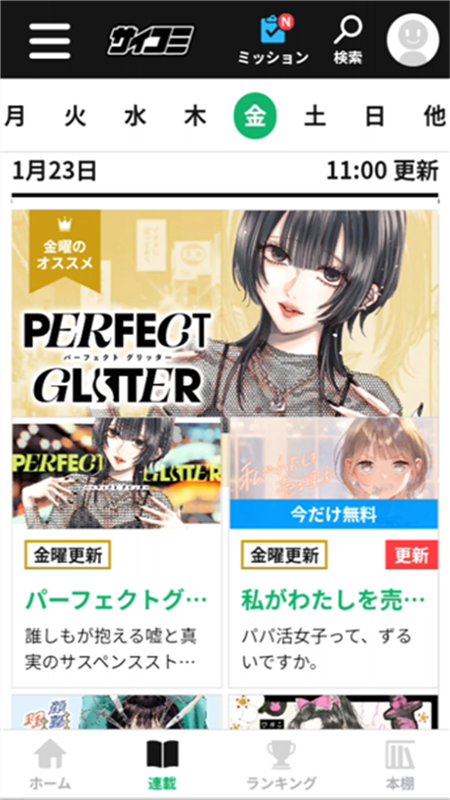Open the profile avatar
The image size is (450, 800).
pos(413,40)
